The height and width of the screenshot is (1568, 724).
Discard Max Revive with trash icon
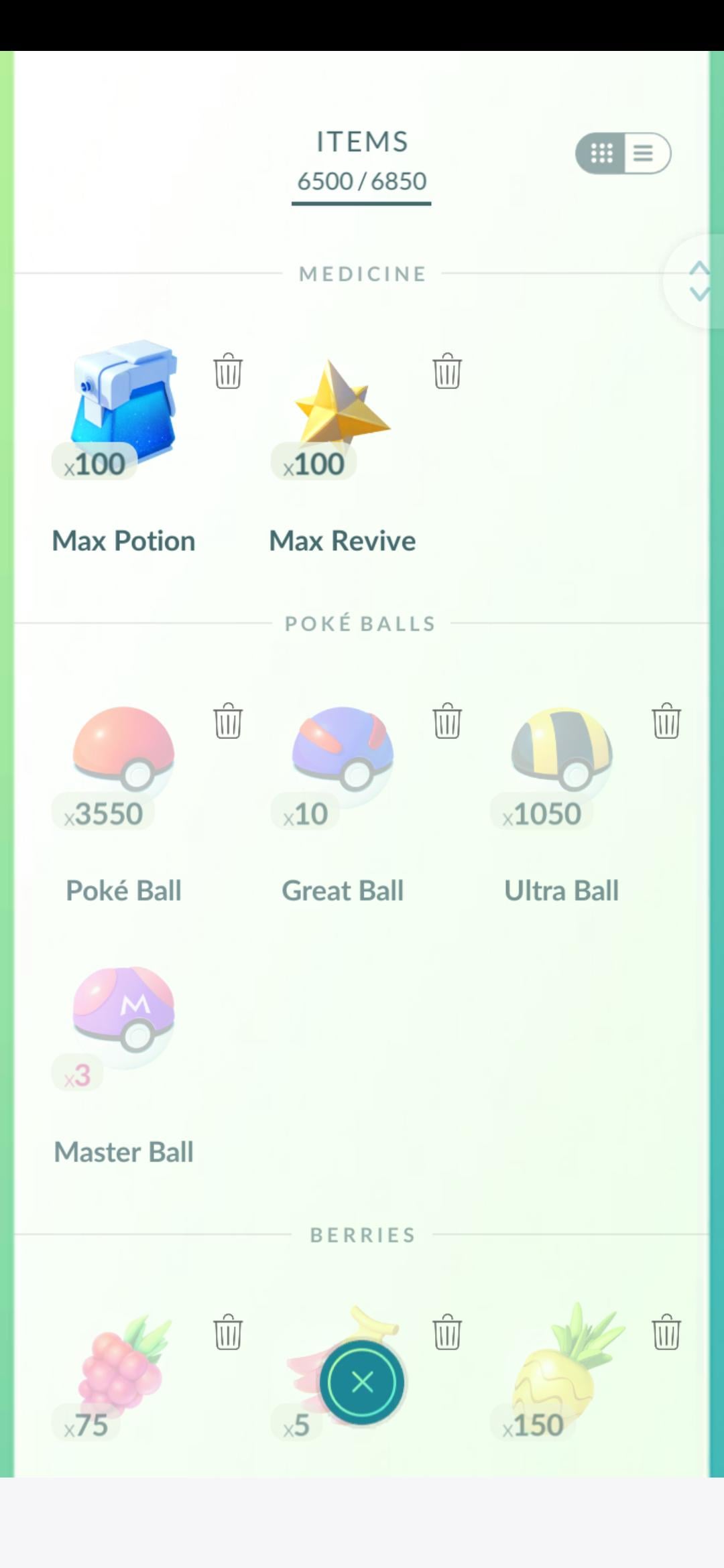tap(447, 371)
